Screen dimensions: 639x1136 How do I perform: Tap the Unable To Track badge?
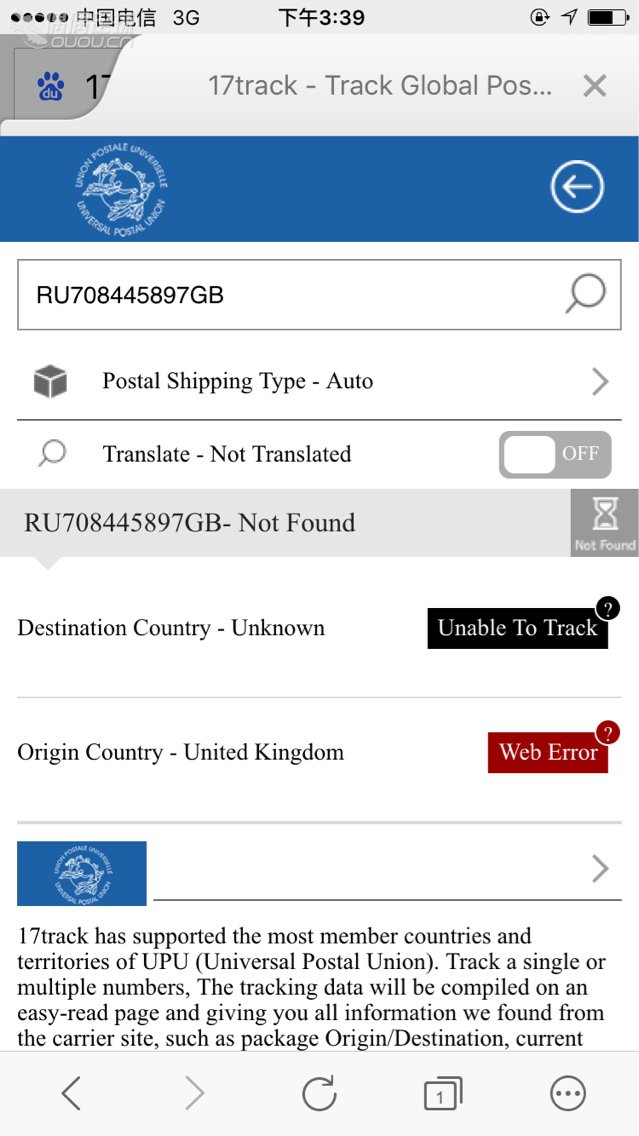[x=518, y=627]
